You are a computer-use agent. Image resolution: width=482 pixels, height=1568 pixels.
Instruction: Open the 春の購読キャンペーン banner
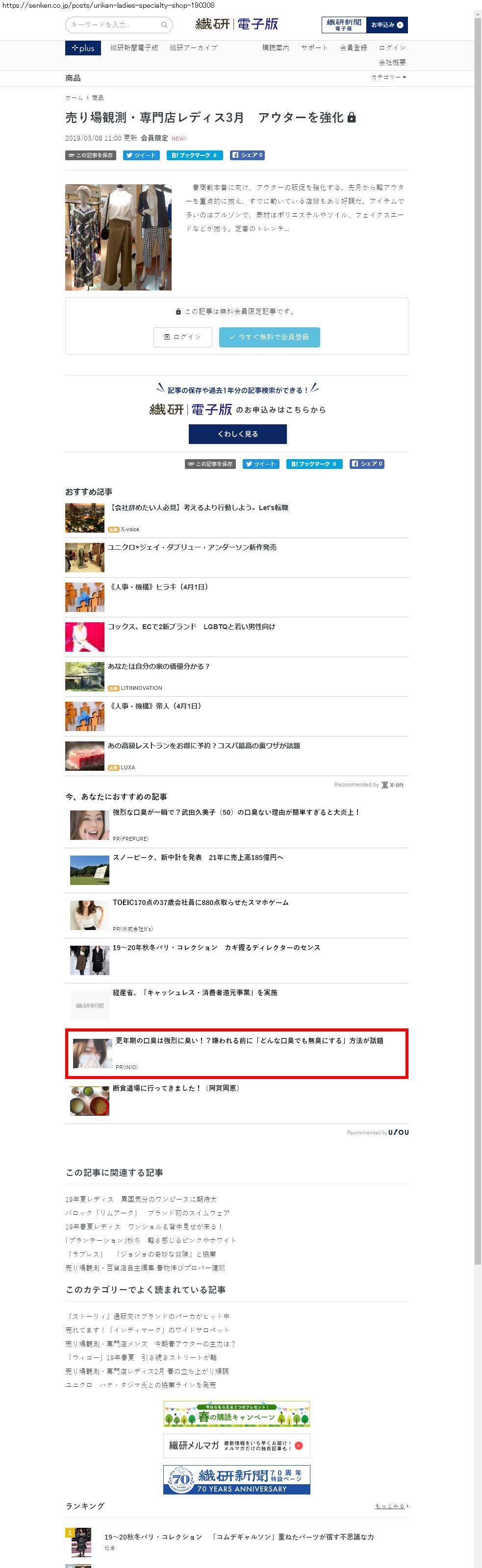point(236,1414)
